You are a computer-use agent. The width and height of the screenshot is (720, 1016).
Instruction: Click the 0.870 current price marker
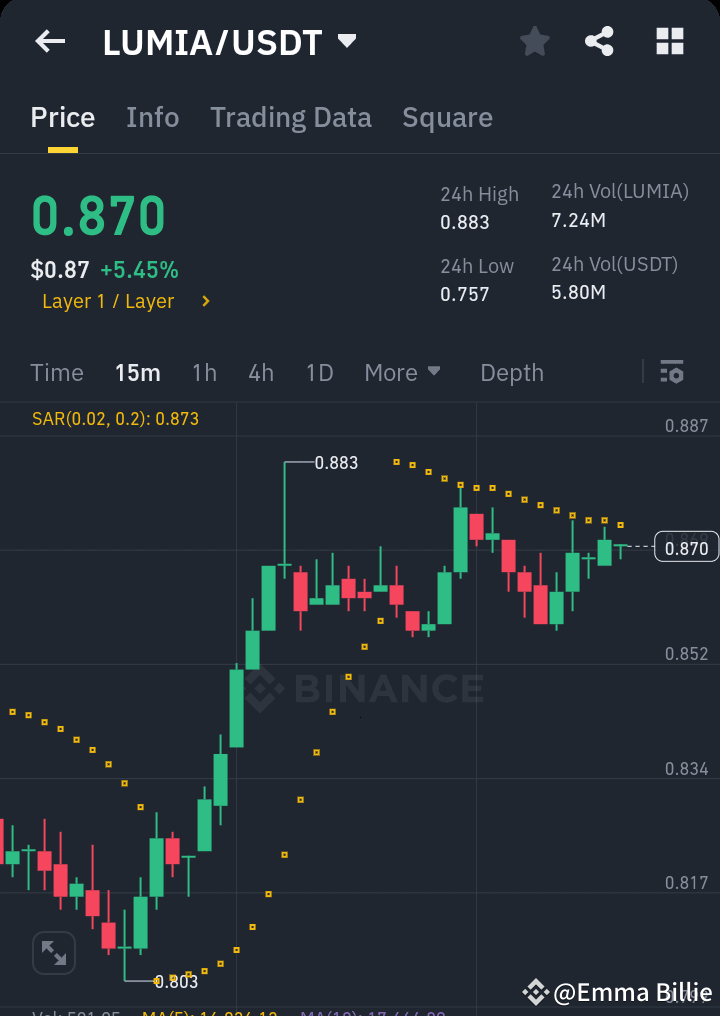[x=686, y=547]
